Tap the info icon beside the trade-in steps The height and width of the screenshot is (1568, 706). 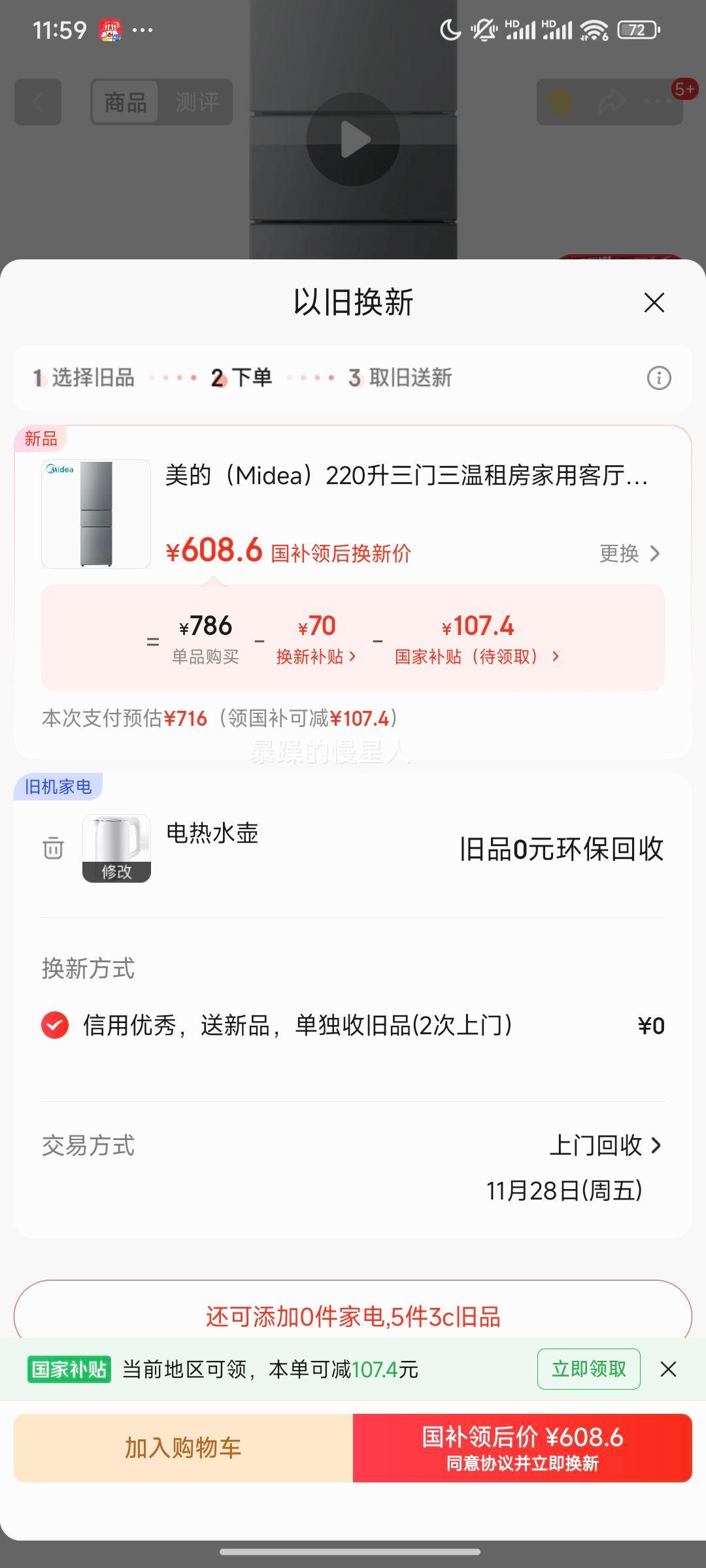coord(659,378)
